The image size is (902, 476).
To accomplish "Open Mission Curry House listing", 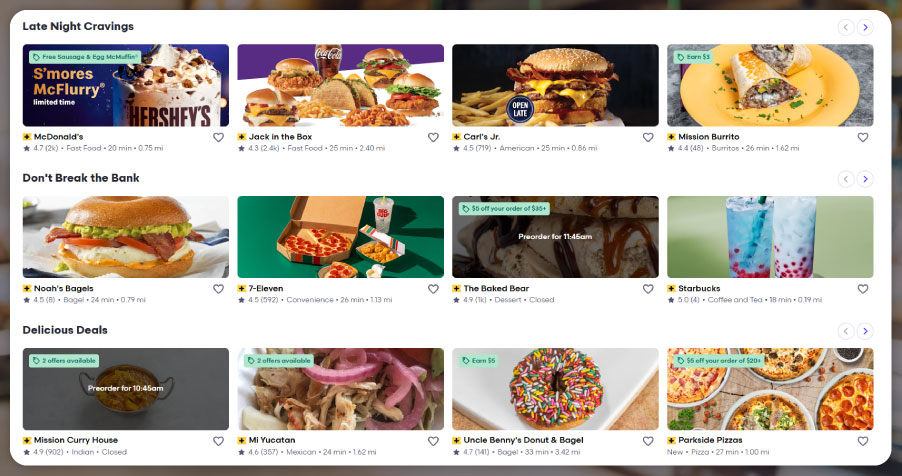I will (x=125, y=389).
